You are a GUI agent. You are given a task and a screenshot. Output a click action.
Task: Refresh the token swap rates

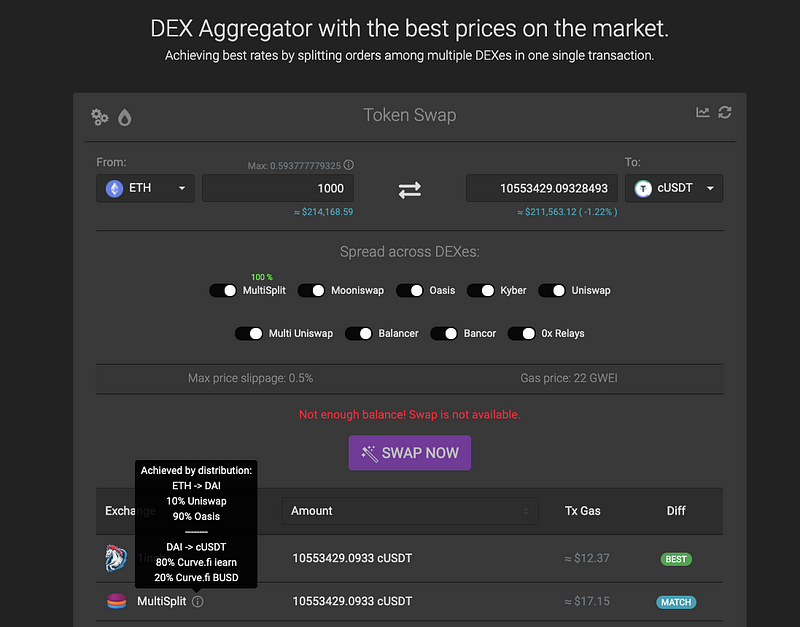point(725,113)
